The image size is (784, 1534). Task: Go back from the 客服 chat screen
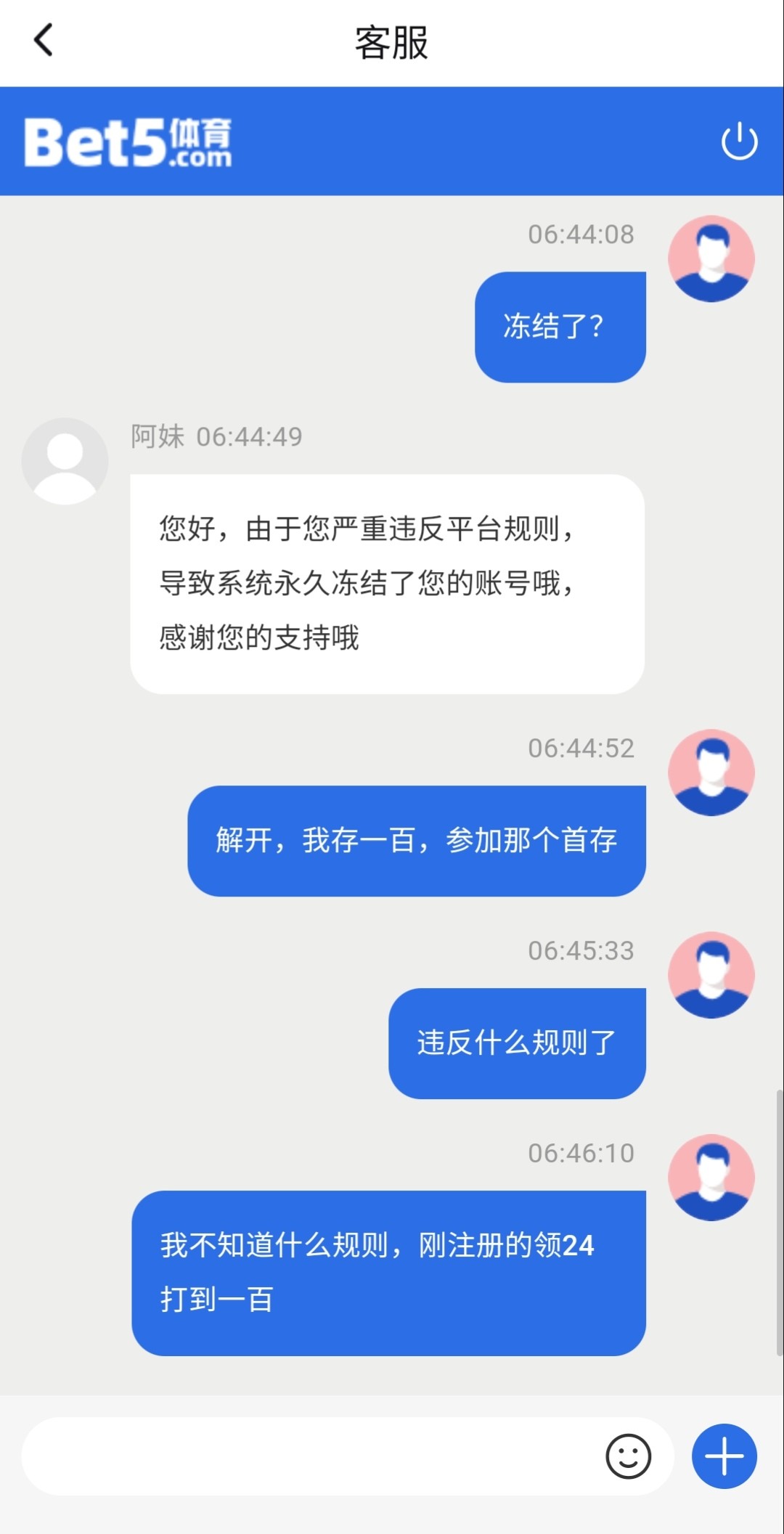(44, 41)
